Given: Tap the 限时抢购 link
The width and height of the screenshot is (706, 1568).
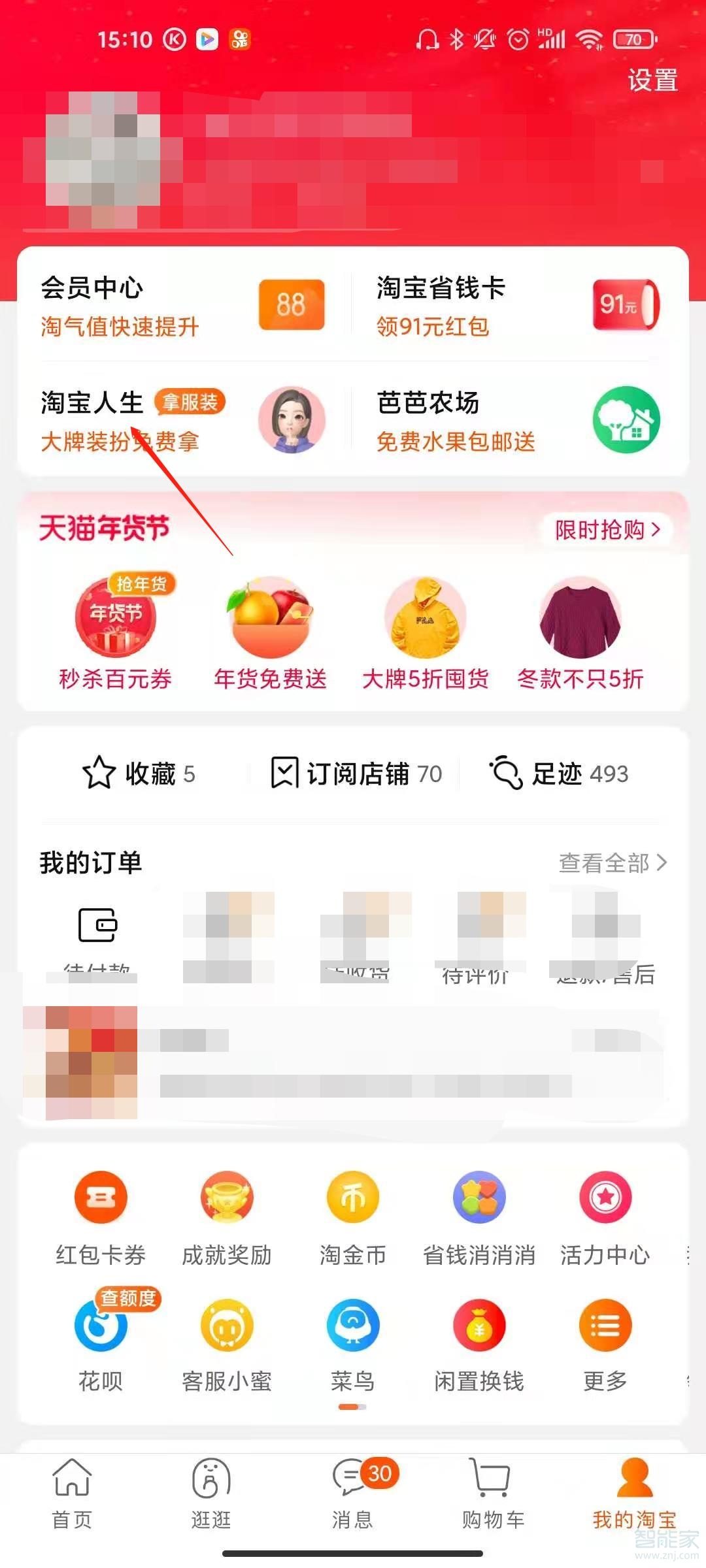Looking at the screenshot, I should point(607,529).
